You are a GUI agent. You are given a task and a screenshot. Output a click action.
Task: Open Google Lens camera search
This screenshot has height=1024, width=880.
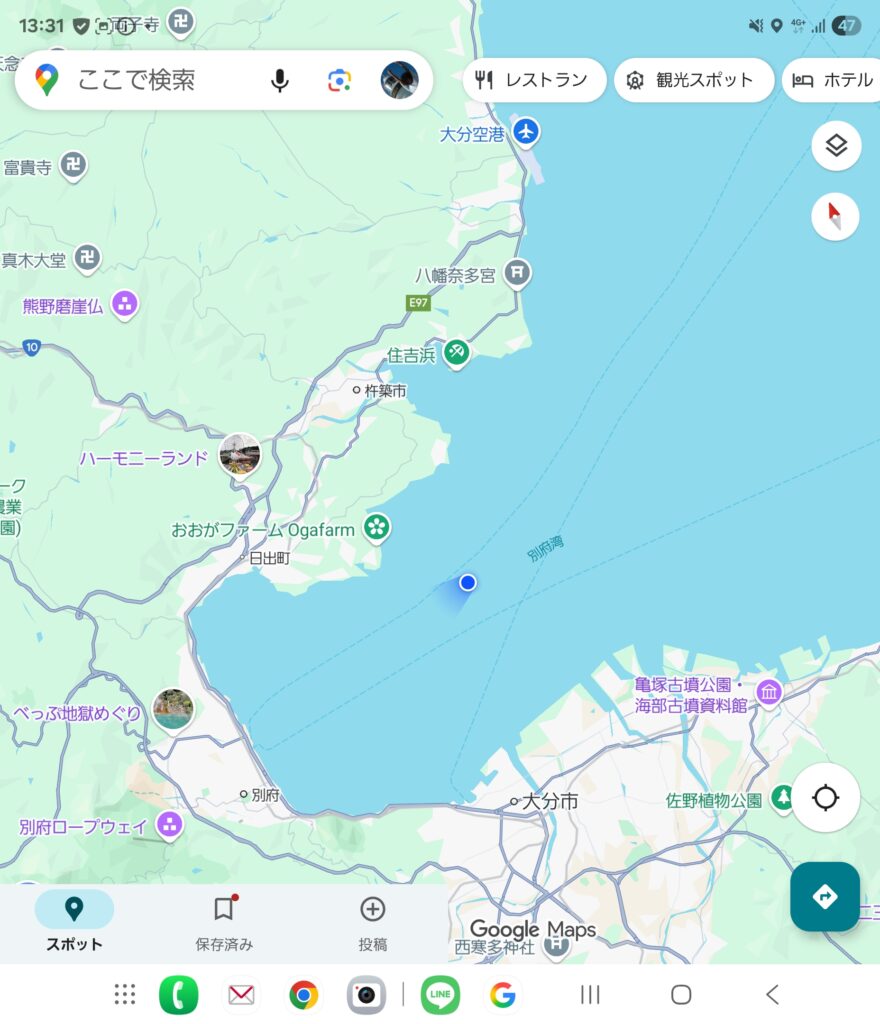tap(340, 80)
